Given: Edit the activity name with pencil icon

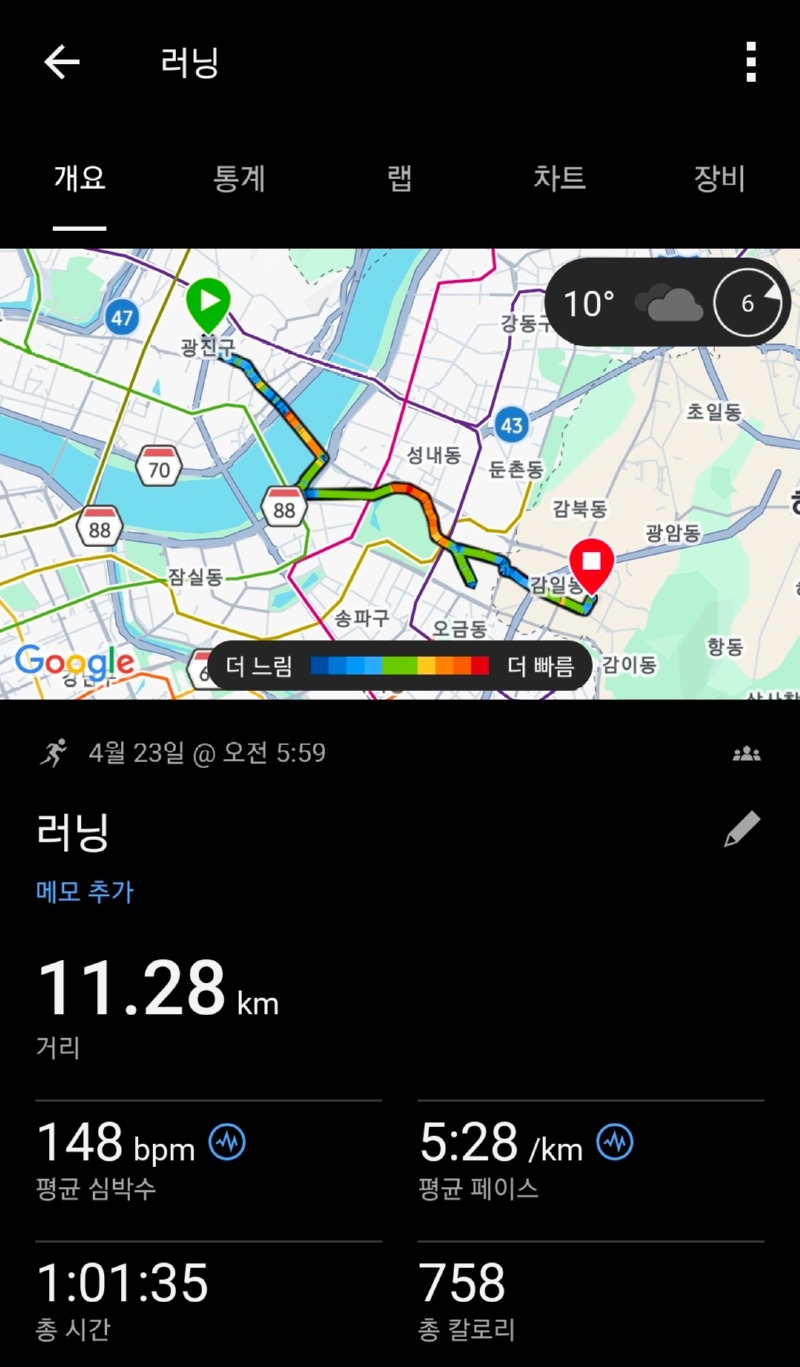Looking at the screenshot, I should (742, 830).
